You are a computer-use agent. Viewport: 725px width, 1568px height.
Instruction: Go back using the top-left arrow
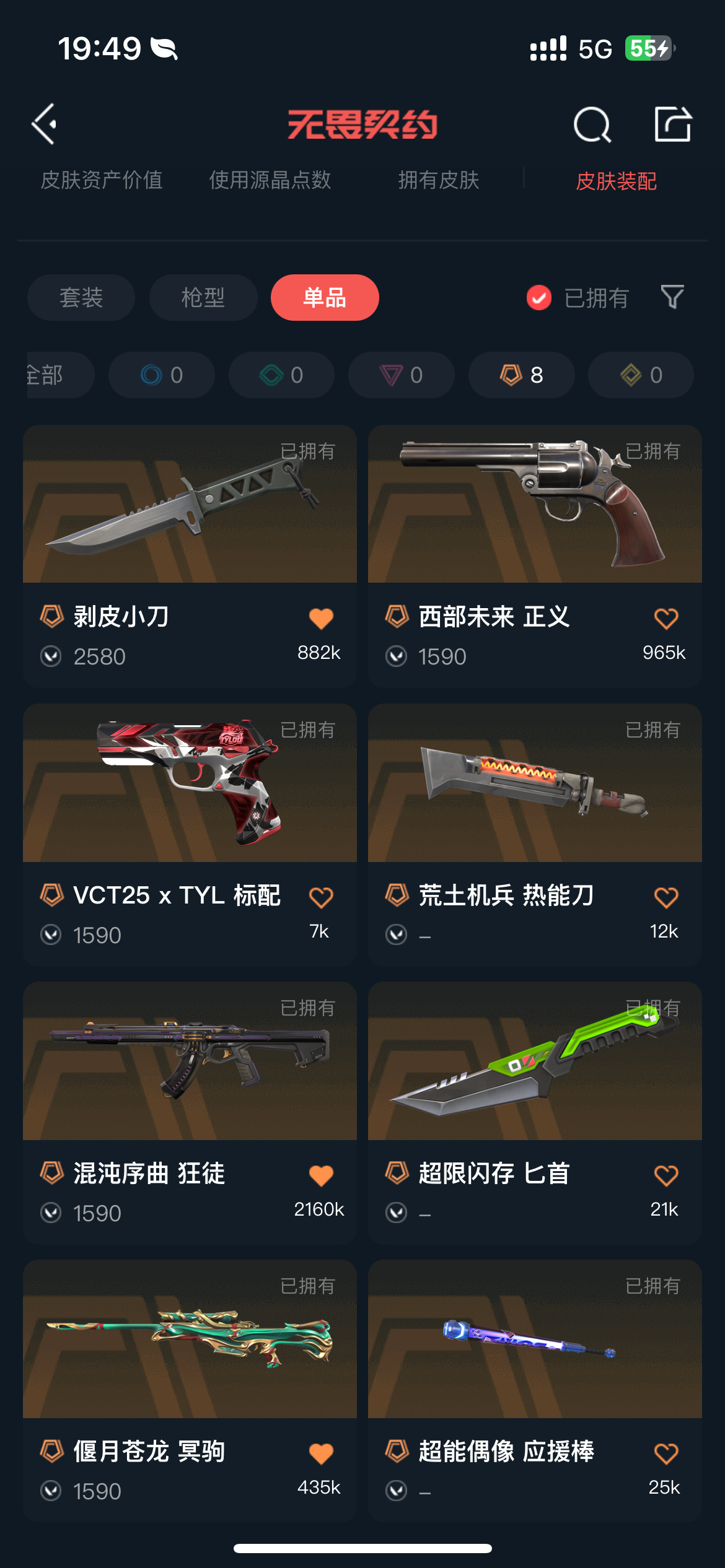[x=45, y=124]
